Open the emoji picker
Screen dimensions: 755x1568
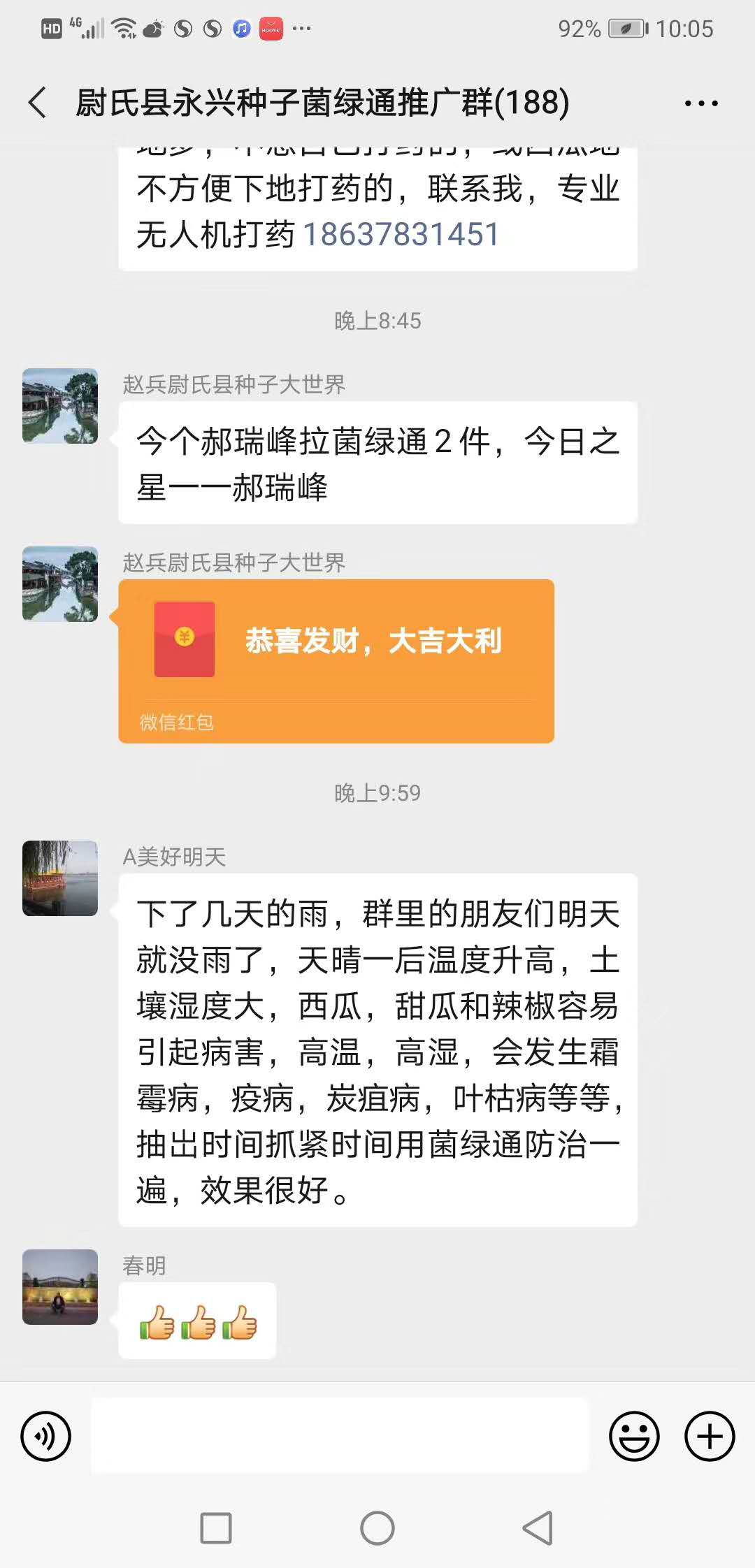click(x=634, y=1437)
